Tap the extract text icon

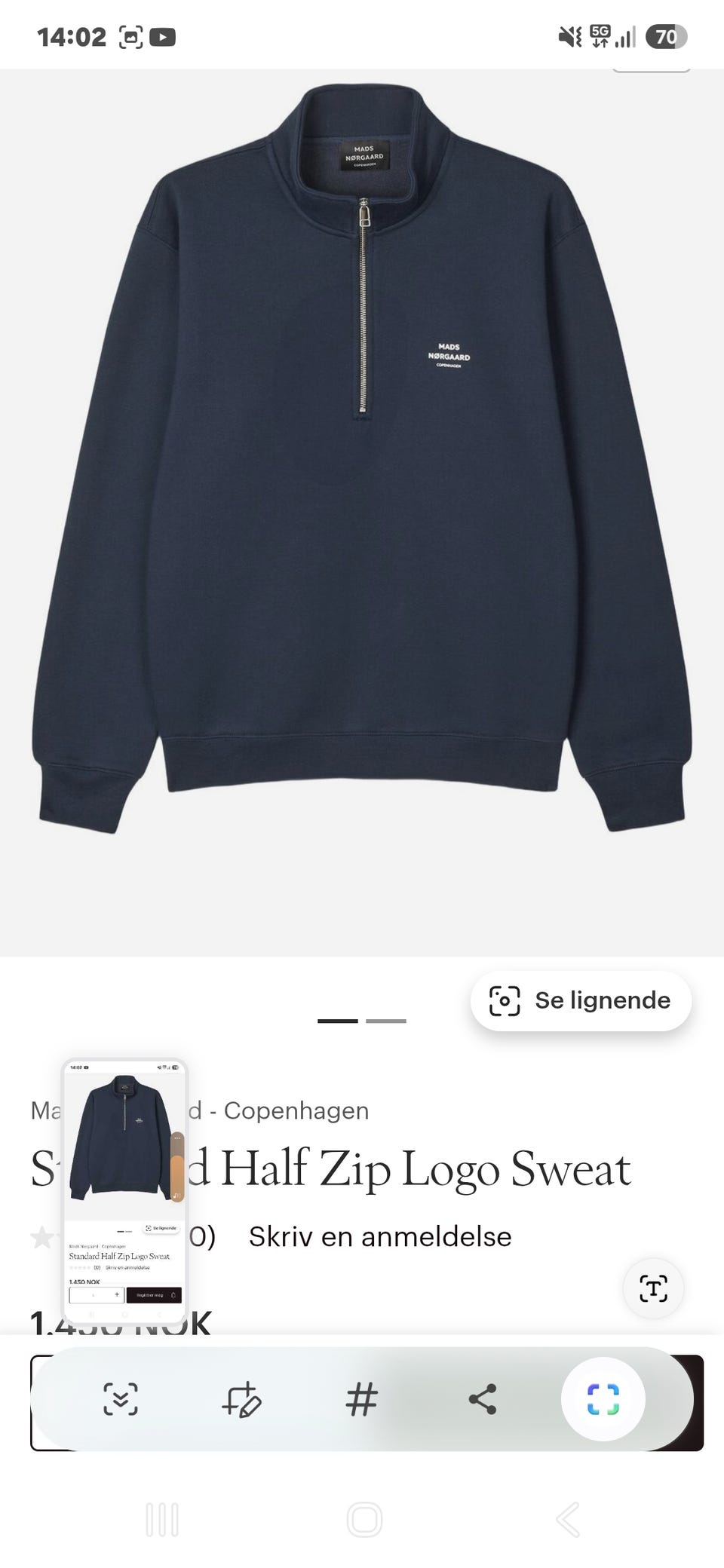(x=653, y=1288)
